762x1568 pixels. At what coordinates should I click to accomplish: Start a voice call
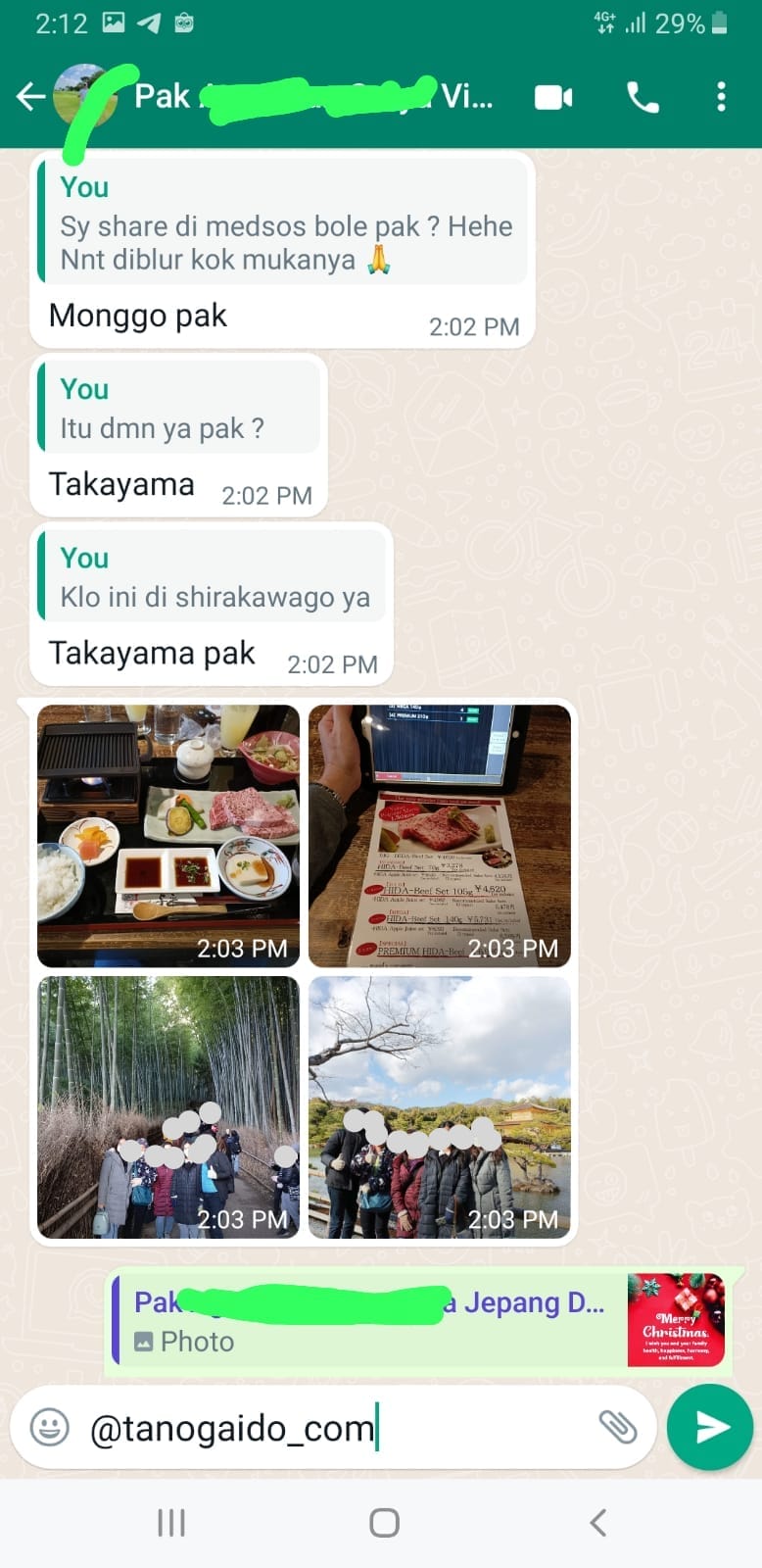pyautogui.click(x=643, y=97)
